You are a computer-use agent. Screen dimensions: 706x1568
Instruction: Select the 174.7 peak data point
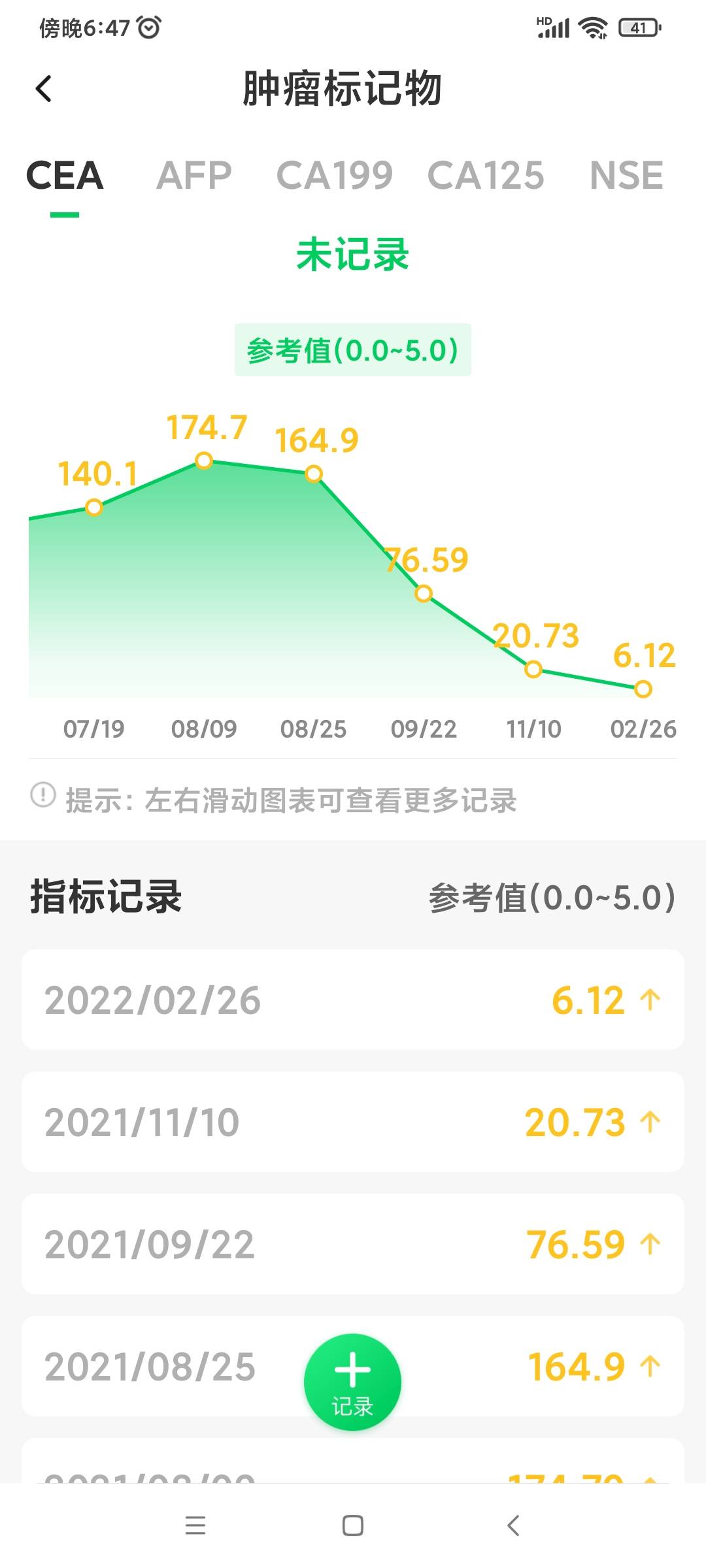click(205, 461)
